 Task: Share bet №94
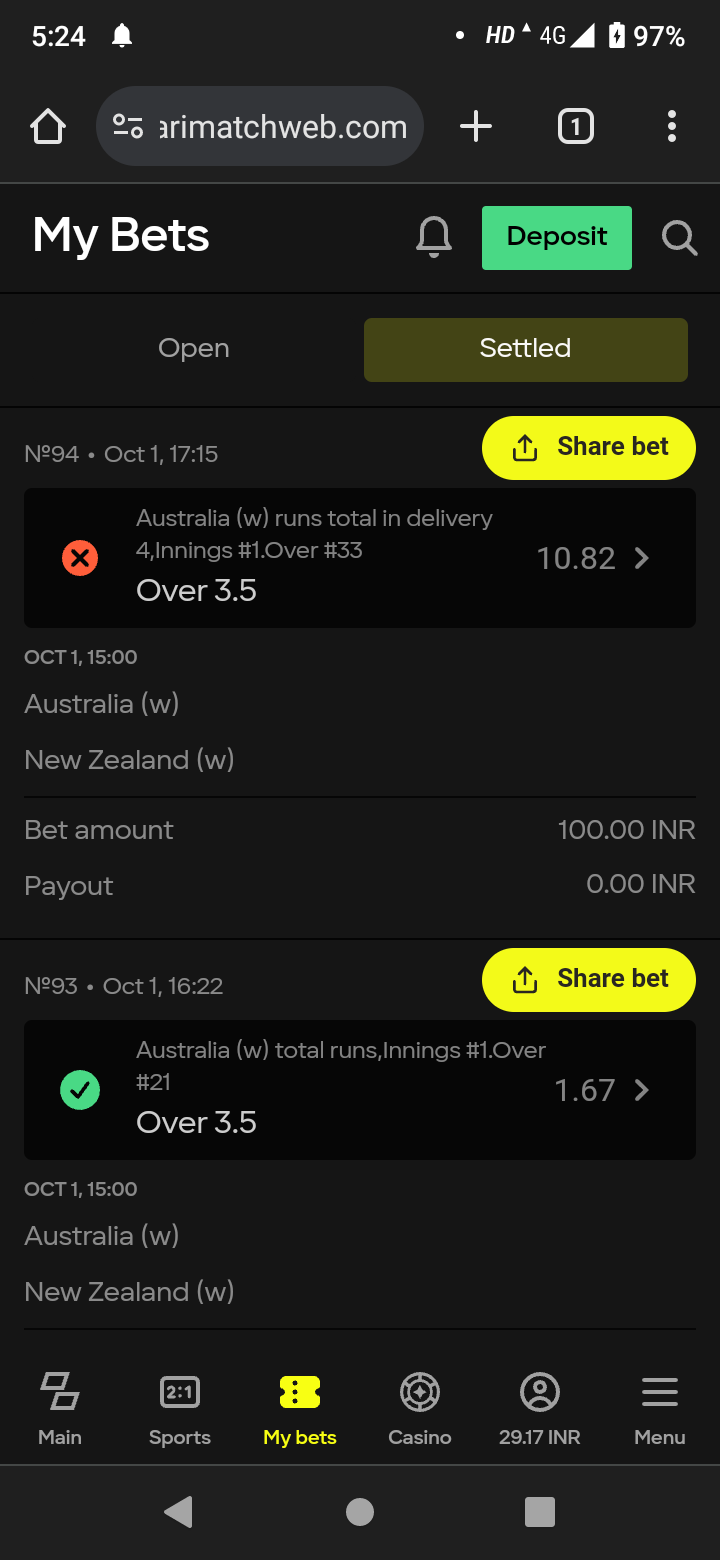588,447
